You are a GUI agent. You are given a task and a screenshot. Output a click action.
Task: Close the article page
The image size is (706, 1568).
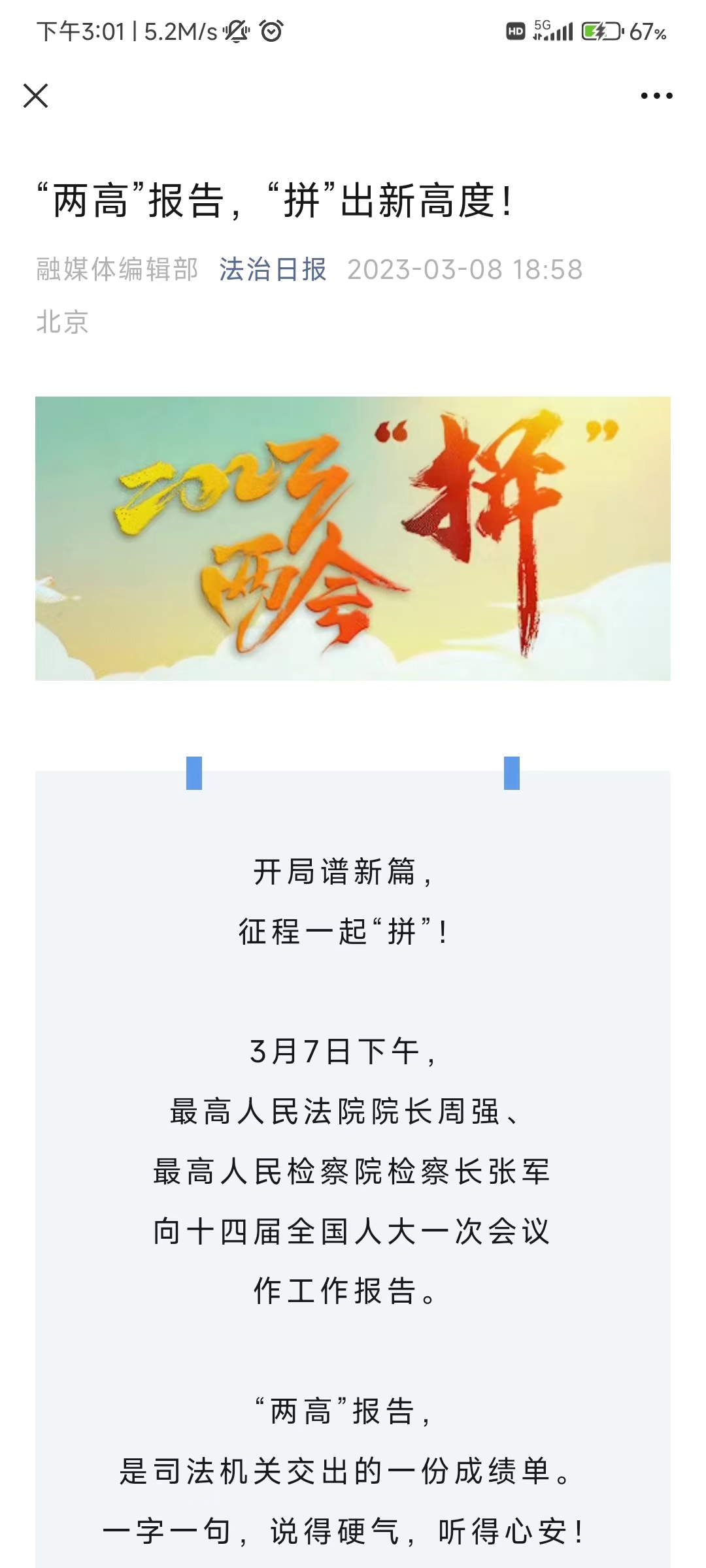[x=36, y=96]
